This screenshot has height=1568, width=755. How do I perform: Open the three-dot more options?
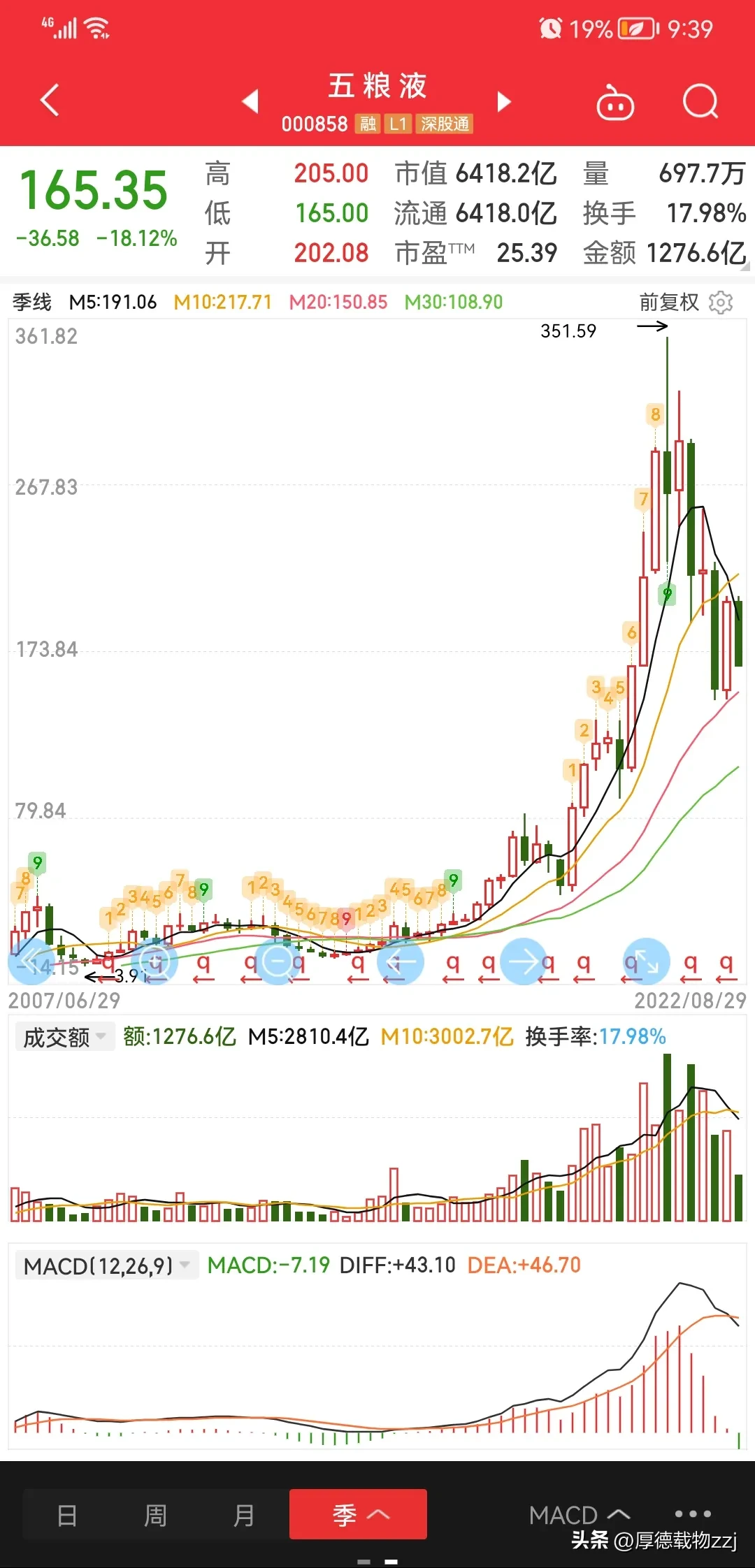tap(693, 1513)
